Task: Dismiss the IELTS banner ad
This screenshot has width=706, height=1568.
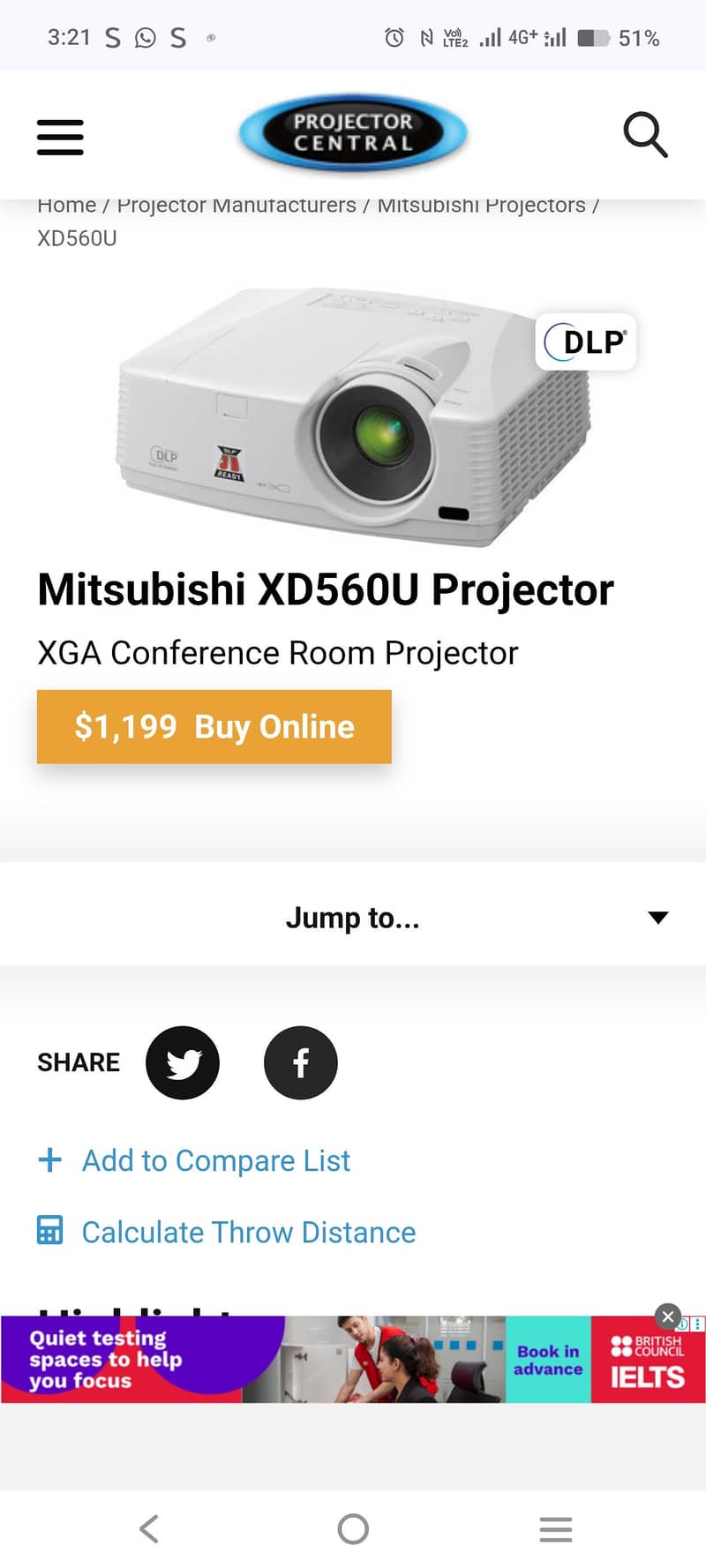Action: [667, 1317]
